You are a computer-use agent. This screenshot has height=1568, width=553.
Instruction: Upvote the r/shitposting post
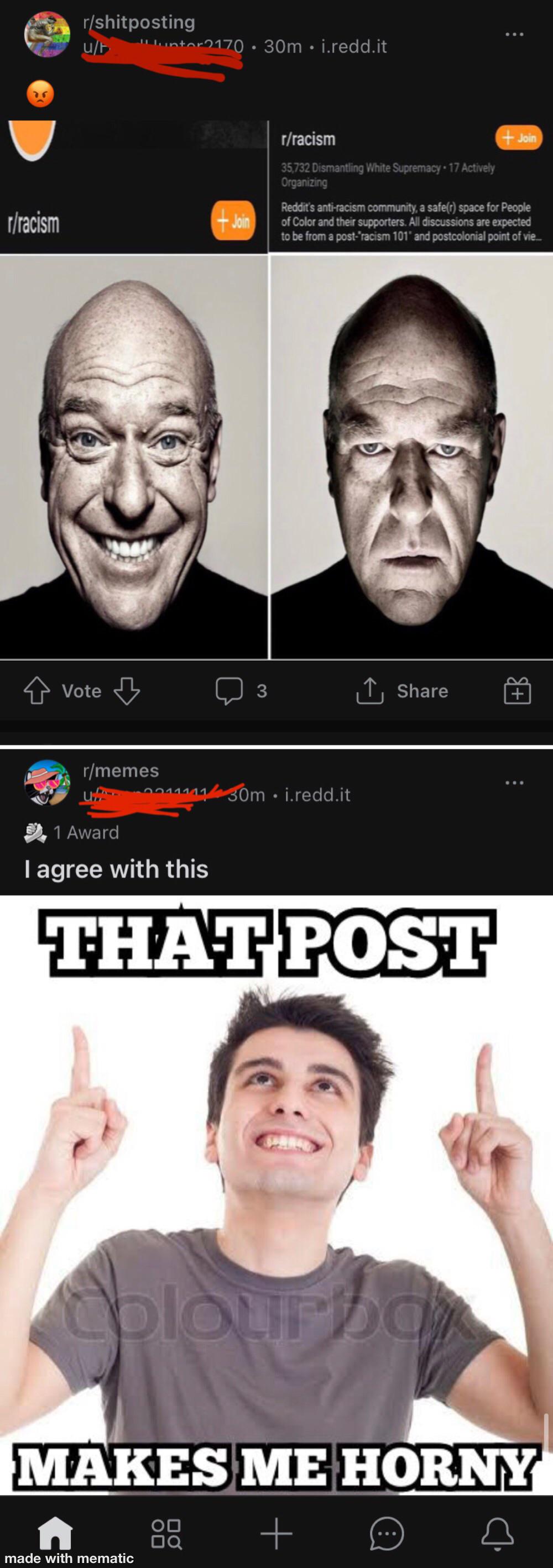36,691
